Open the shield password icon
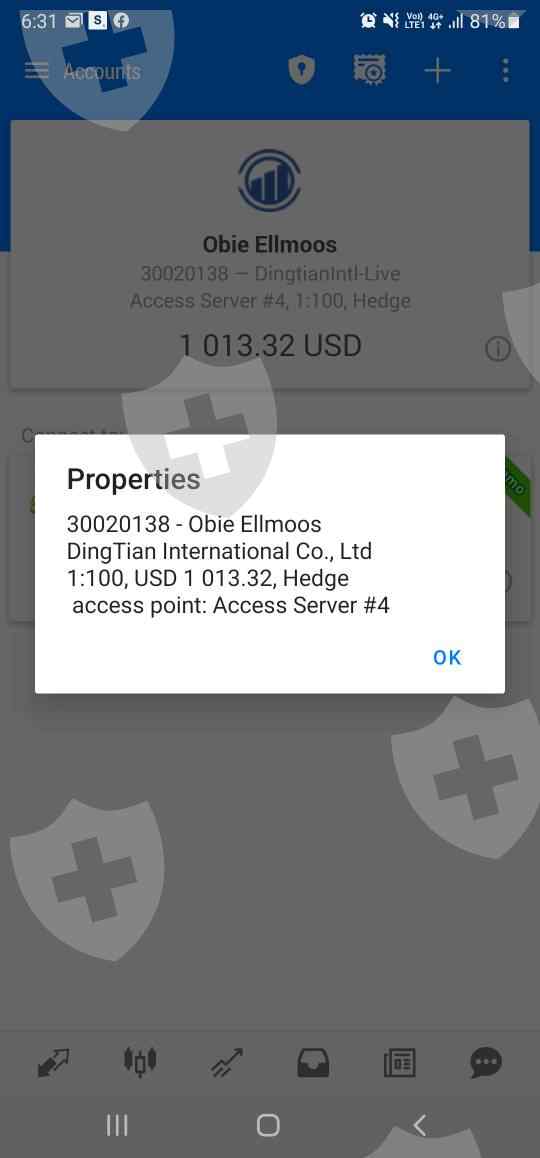Viewport: 540px width, 1158px height. pyautogui.click(x=301, y=71)
